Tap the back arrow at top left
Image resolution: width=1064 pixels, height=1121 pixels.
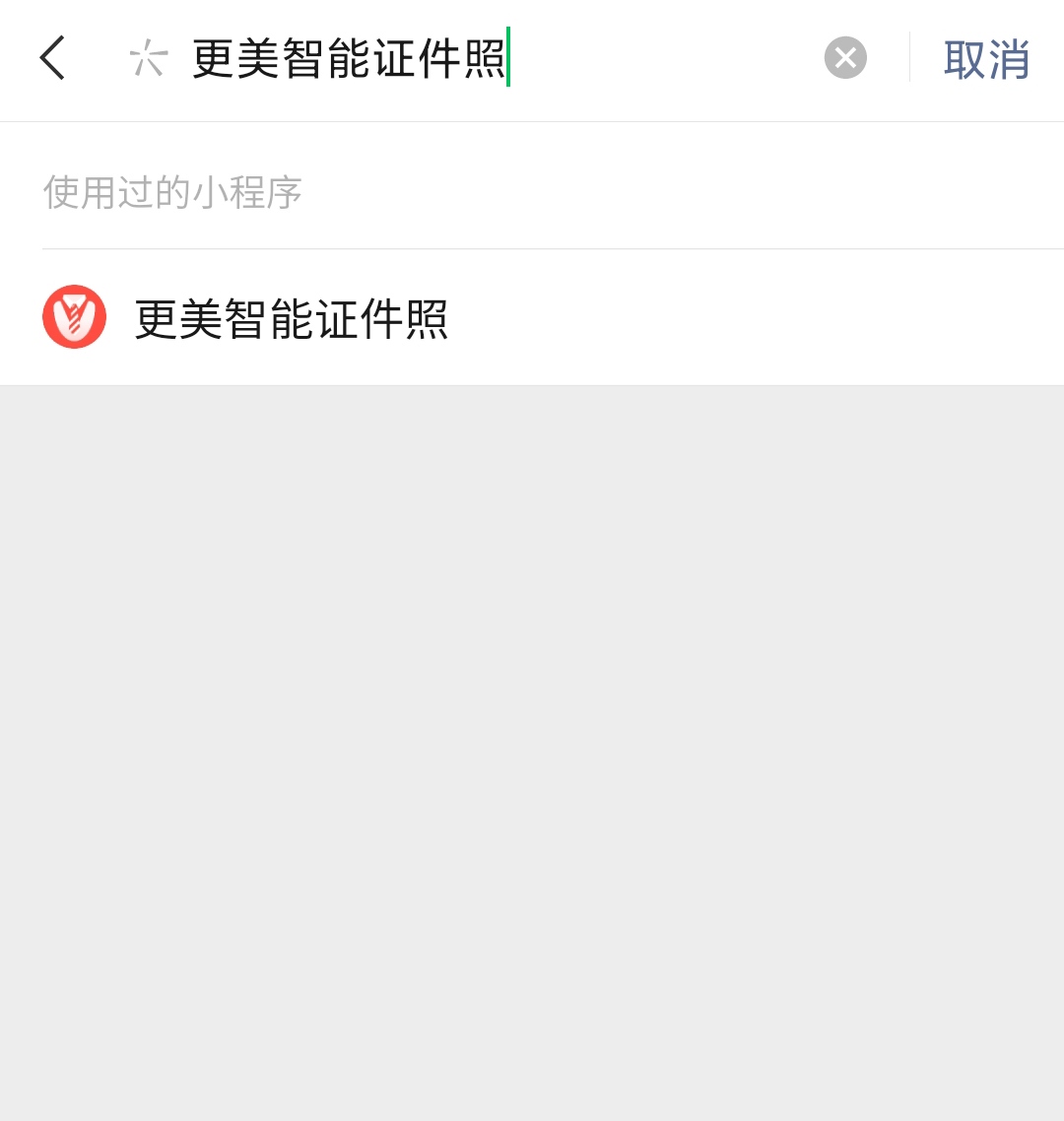coord(52,59)
